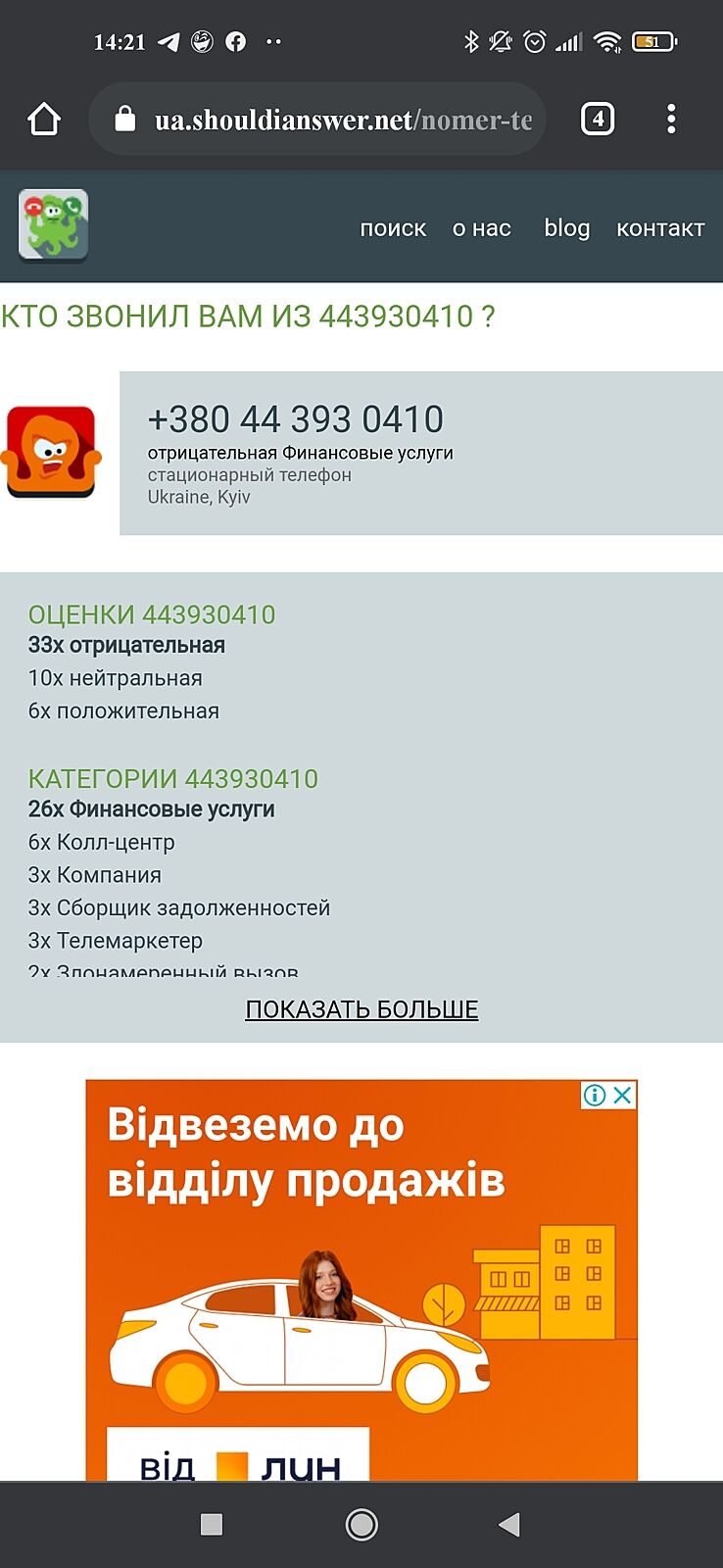Screen dimensions: 723x1568
Task: Open the контакт page
Action: coord(660,228)
